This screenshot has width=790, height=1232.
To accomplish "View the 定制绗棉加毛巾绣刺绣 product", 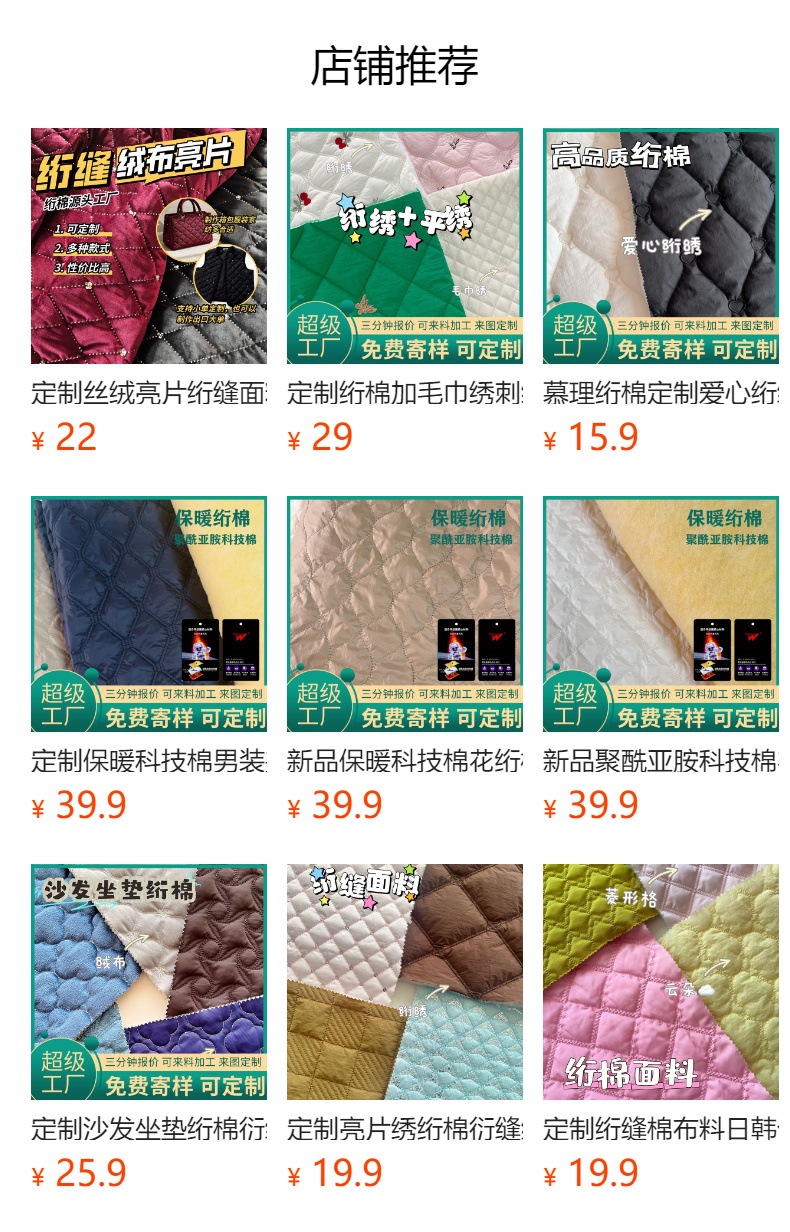I will [x=405, y=246].
